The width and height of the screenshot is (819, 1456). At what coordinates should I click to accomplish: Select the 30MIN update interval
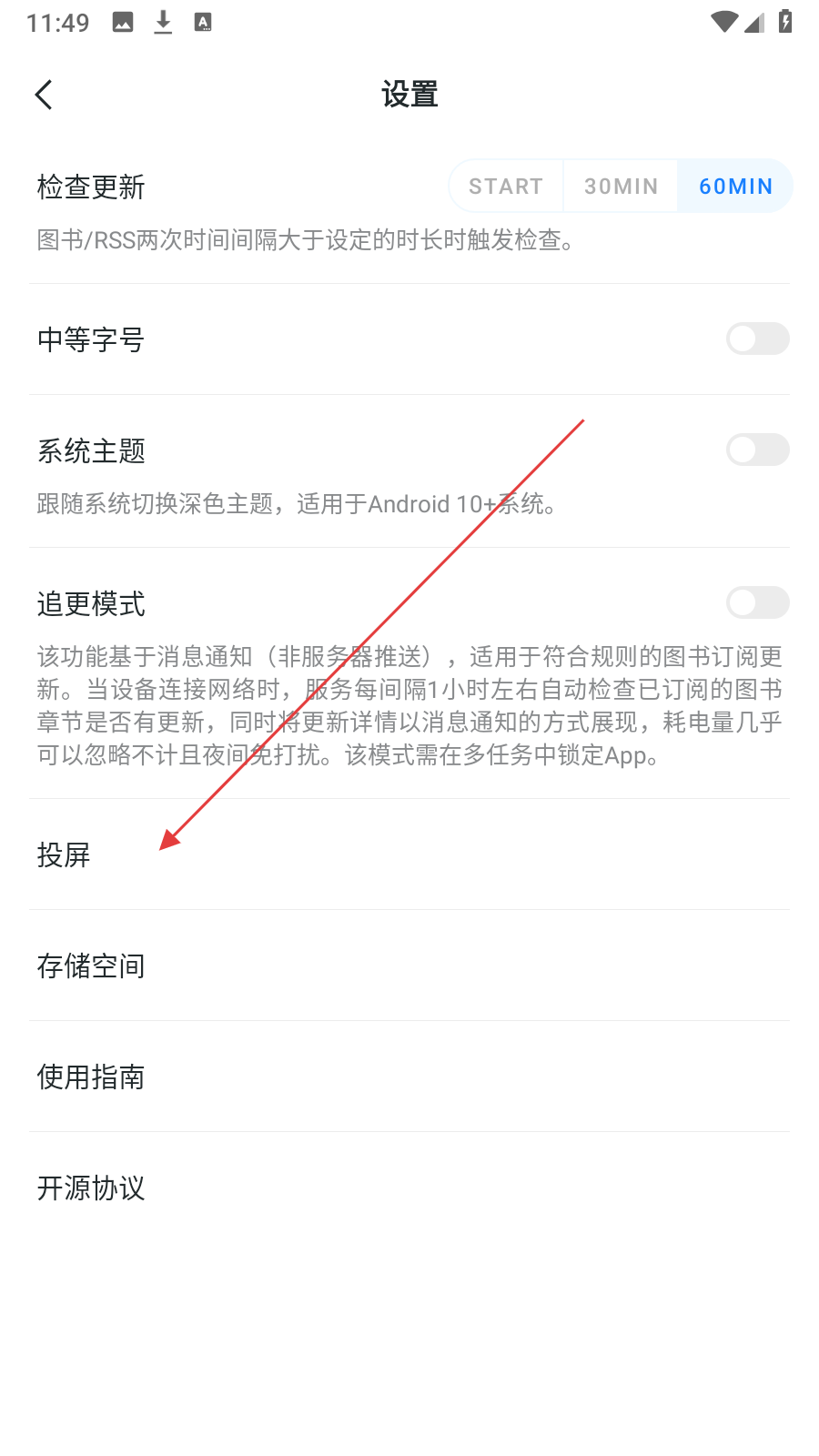coord(621,187)
